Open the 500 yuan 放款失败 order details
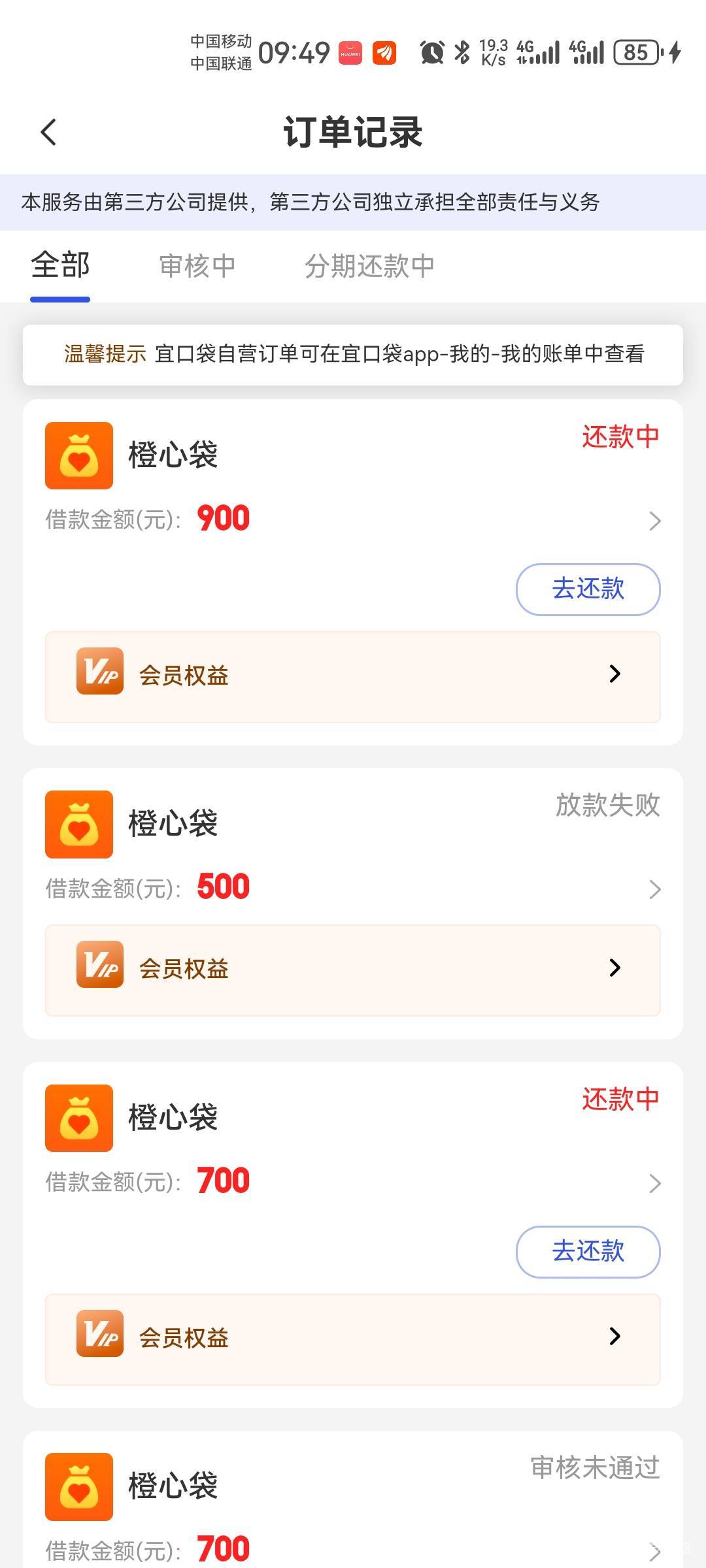Screen dimensions: 706x1568 [x=654, y=889]
